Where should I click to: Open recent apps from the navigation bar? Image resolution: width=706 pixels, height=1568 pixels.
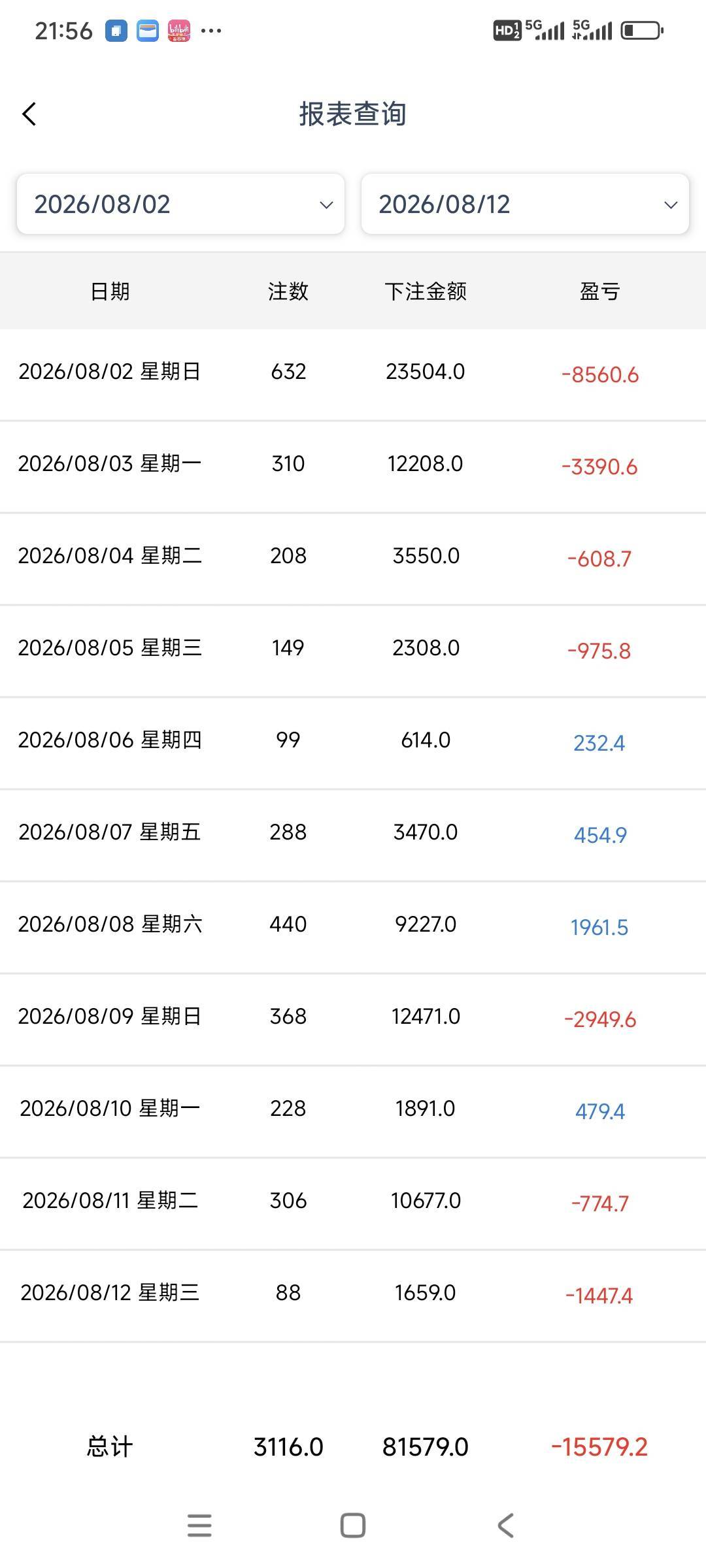coord(199,1526)
